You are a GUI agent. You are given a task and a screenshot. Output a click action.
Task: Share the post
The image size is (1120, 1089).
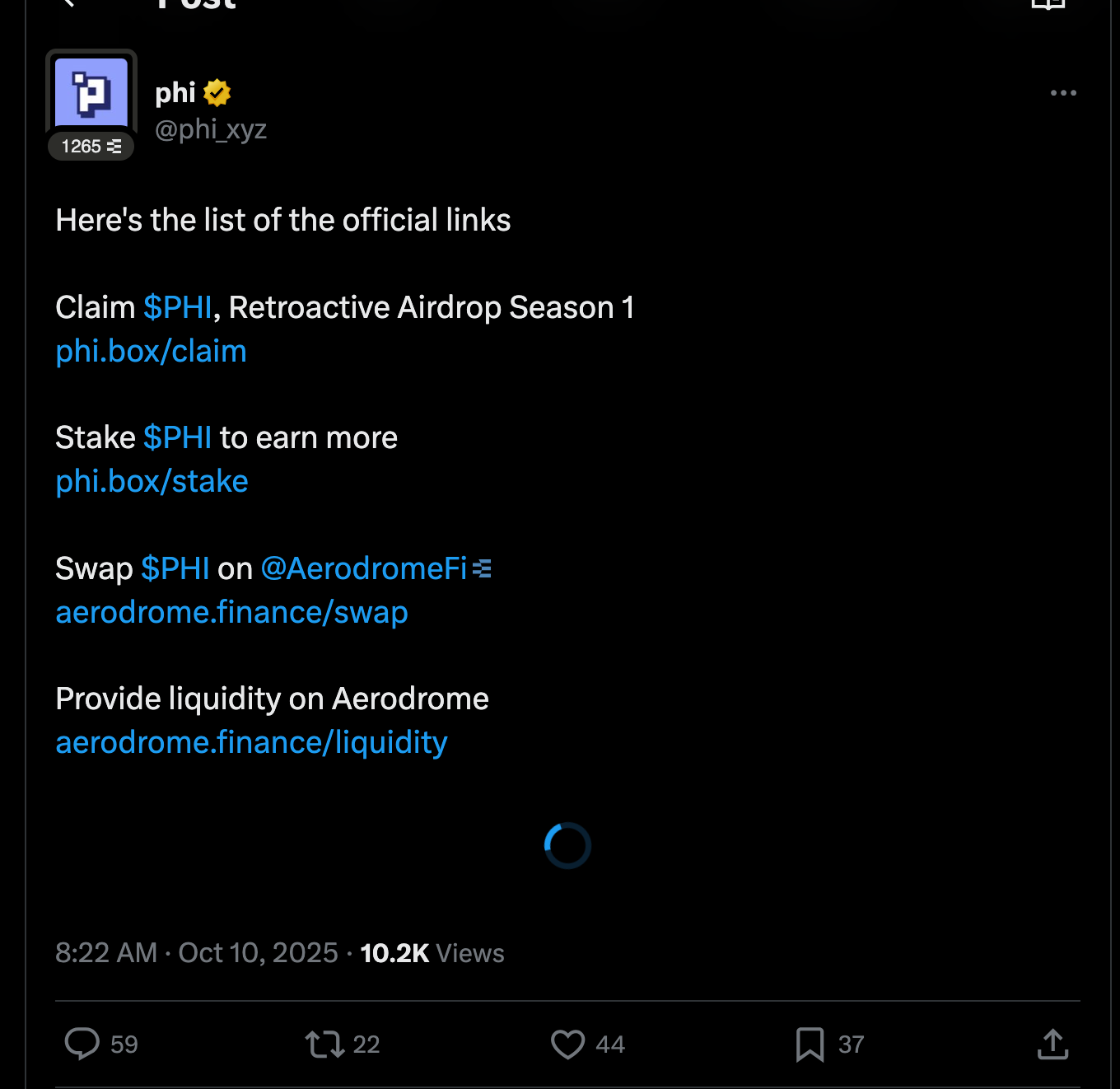click(1052, 1044)
